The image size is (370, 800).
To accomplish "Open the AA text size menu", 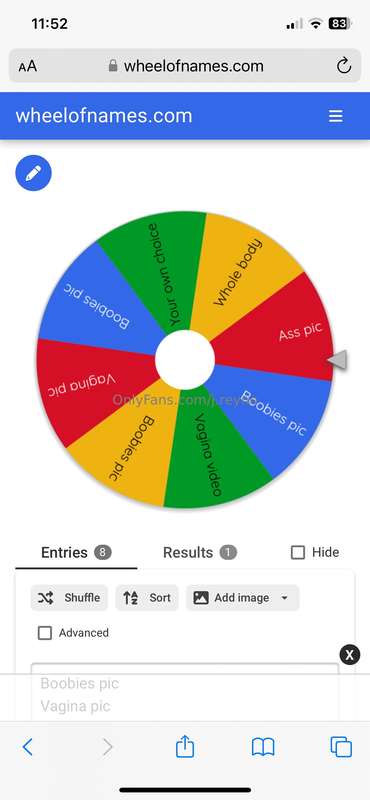I will 28,66.
